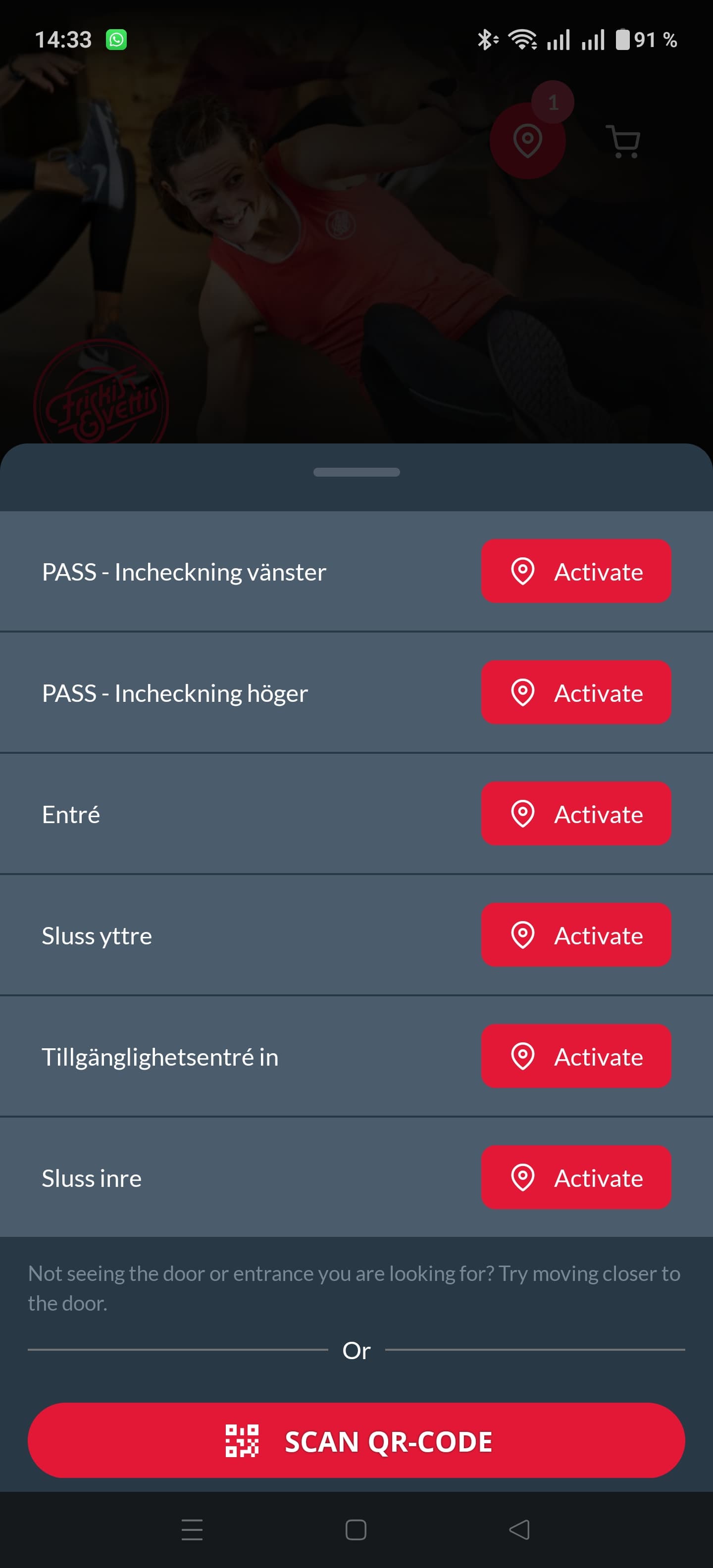Tap the shopping cart icon
Image resolution: width=713 pixels, height=1568 pixels.
[624, 142]
